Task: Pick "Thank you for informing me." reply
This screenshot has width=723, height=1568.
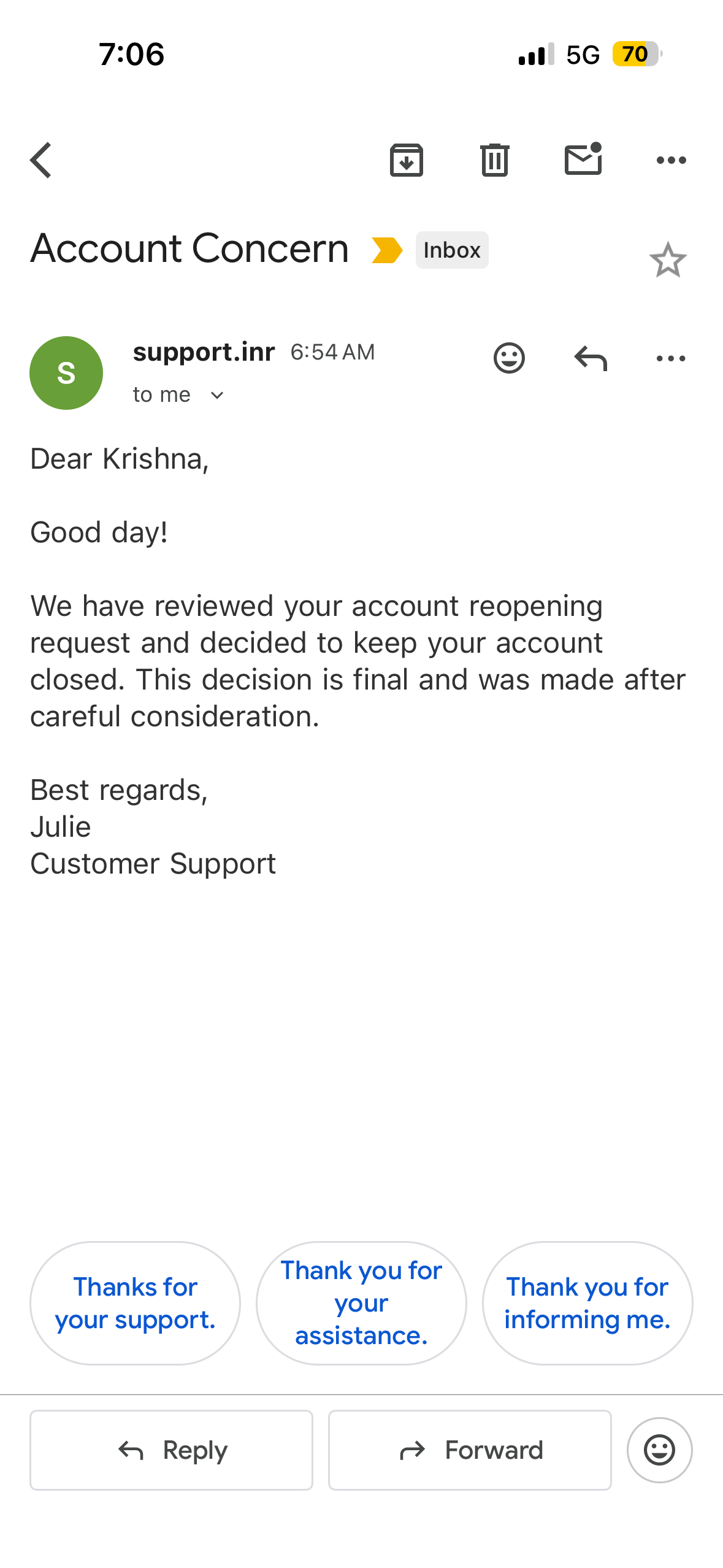Action: click(587, 1303)
